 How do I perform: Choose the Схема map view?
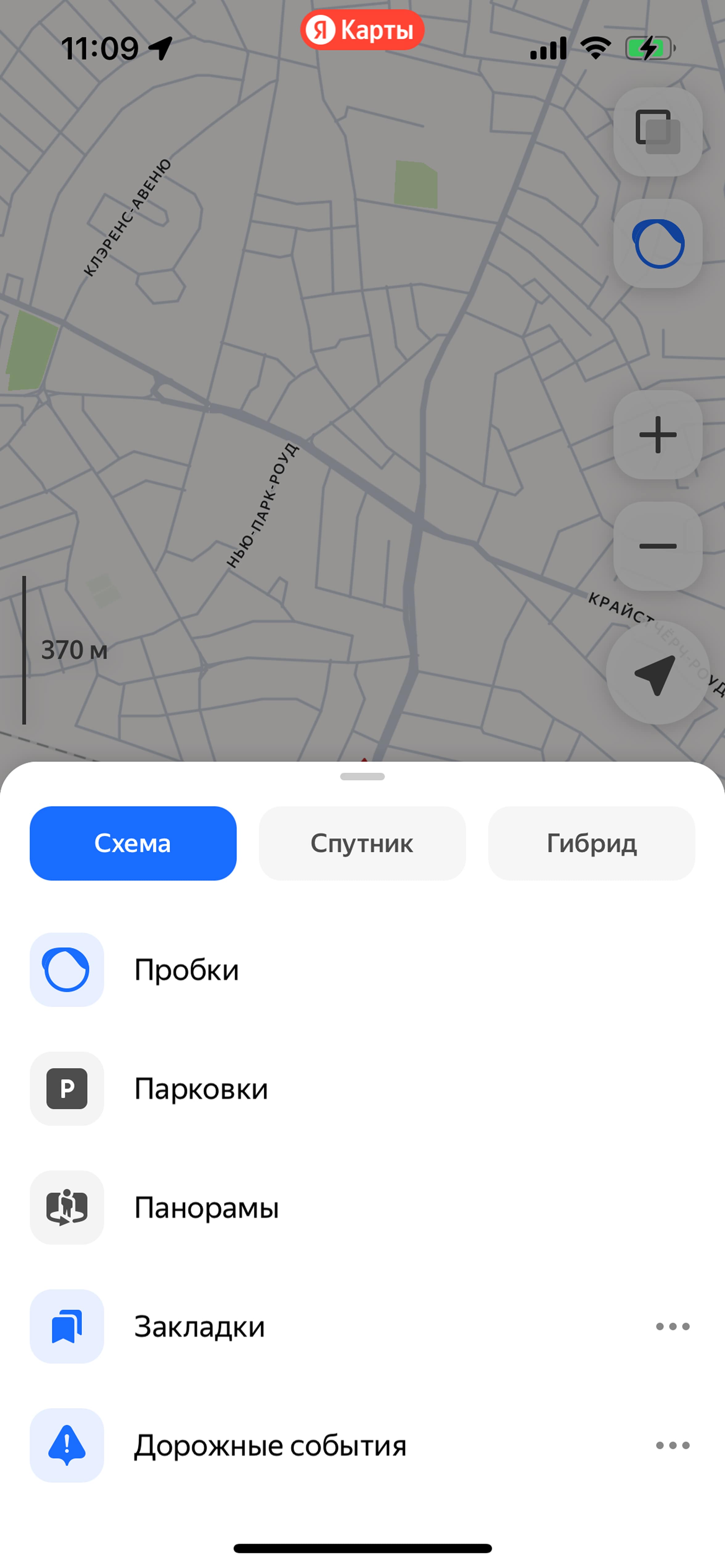coord(133,843)
